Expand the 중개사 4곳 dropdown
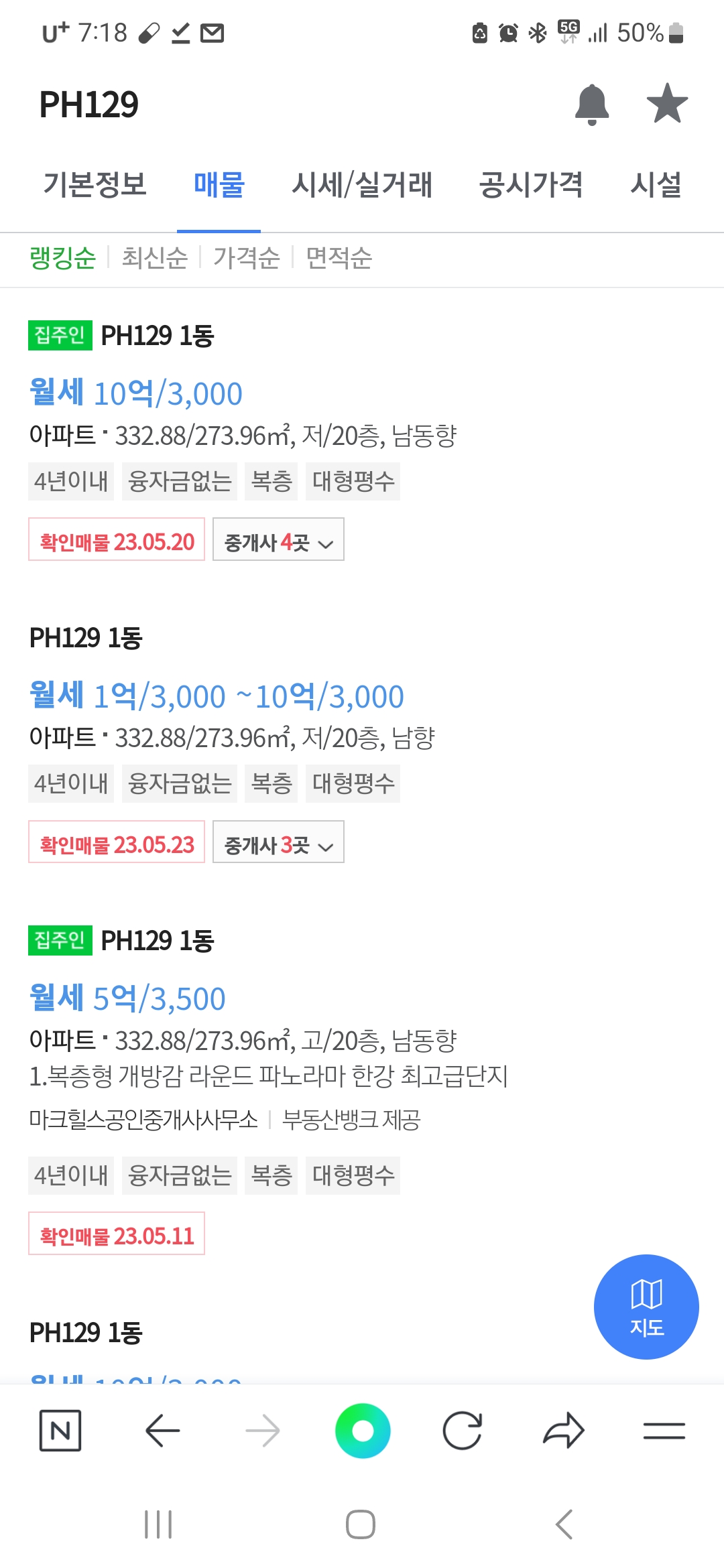The height and width of the screenshot is (1568, 724). [278, 539]
